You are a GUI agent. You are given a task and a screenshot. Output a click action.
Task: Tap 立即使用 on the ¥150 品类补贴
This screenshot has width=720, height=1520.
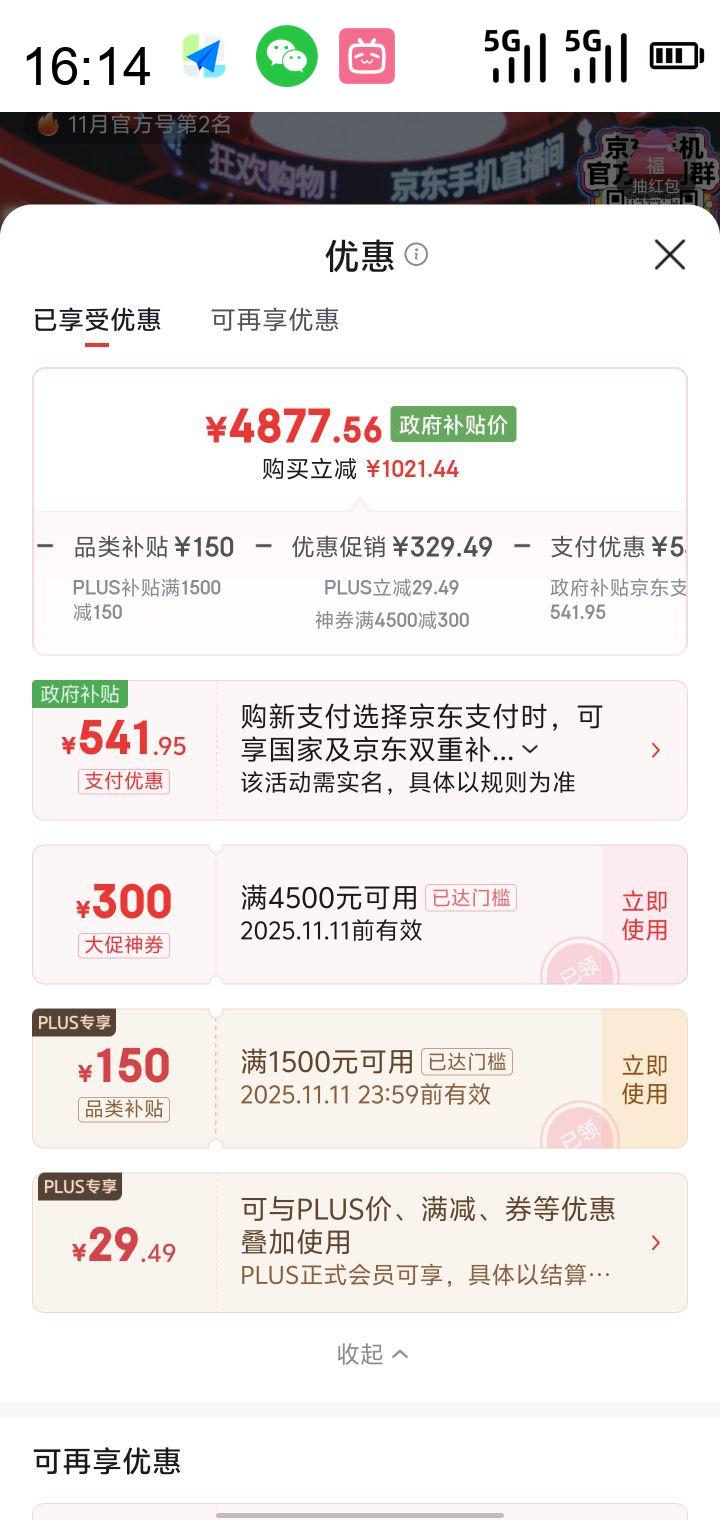click(646, 1078)
